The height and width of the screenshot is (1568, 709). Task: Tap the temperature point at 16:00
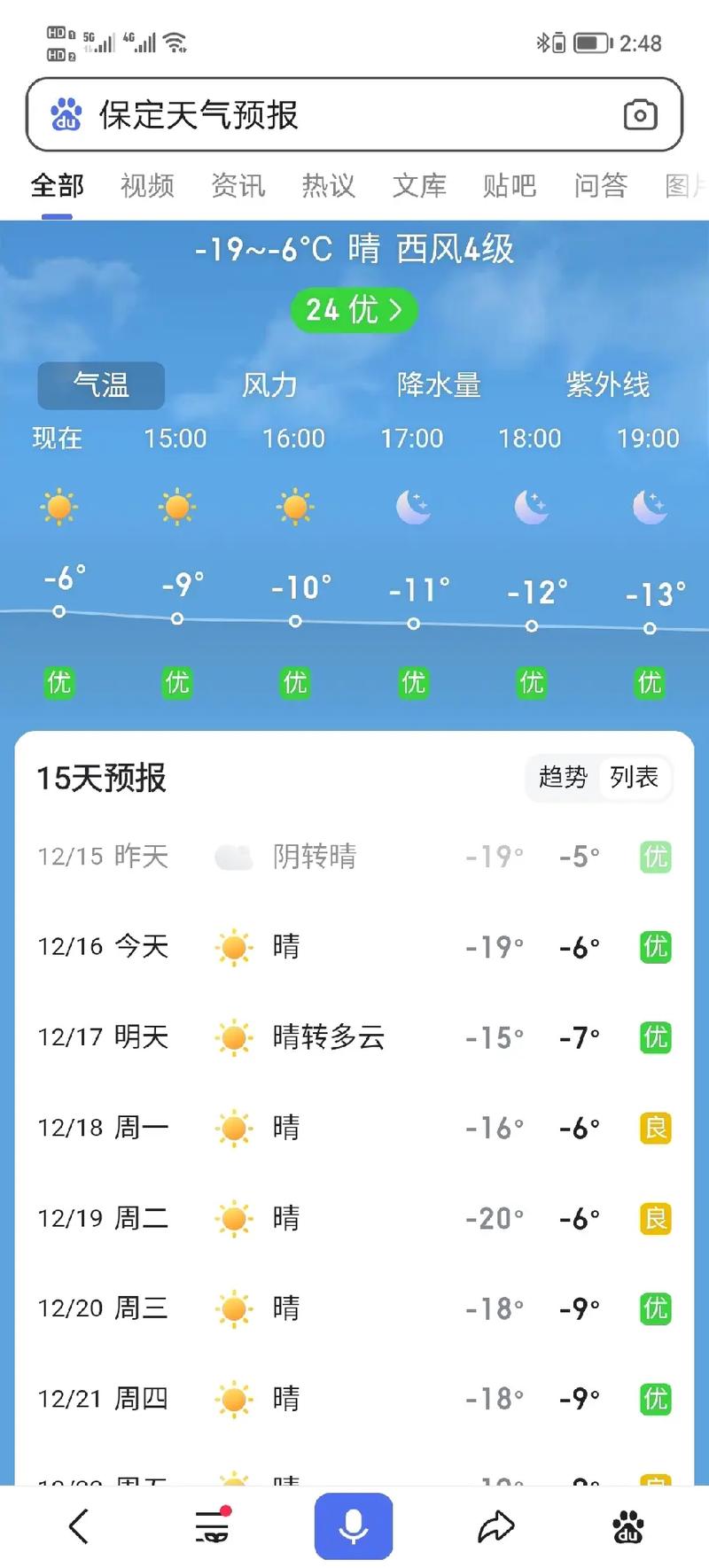pyautogui.click(x=295, y=623)
